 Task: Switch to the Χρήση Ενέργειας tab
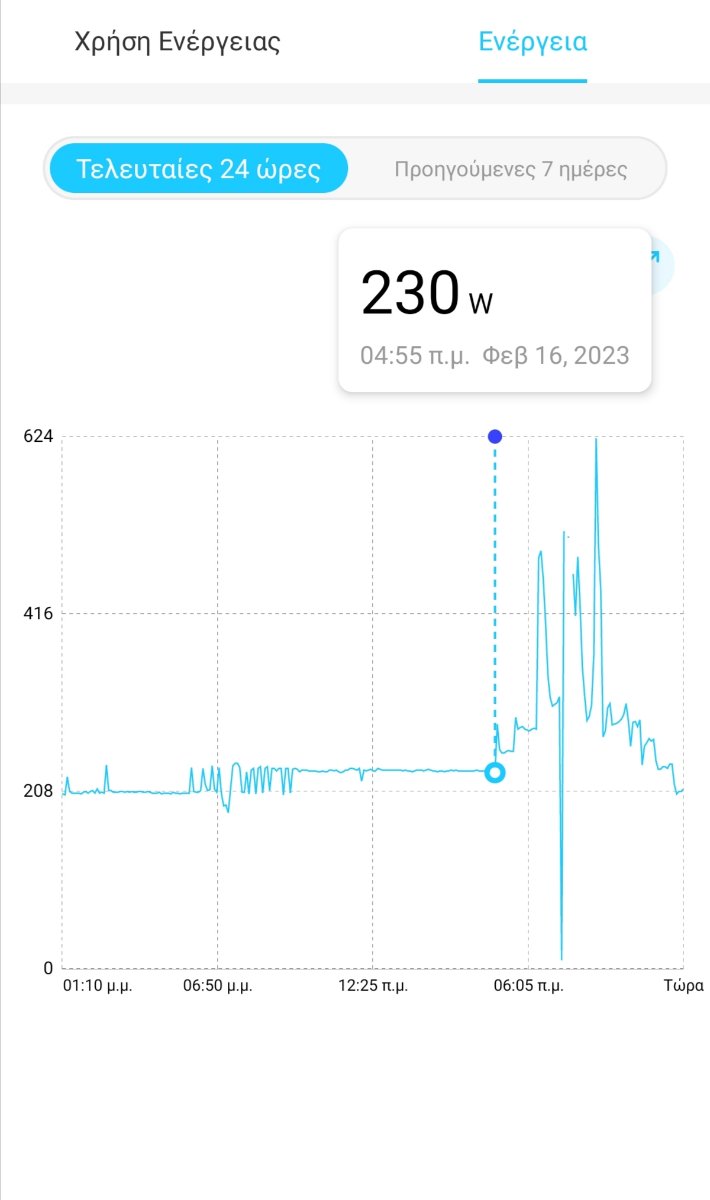(x=177, y=42)
